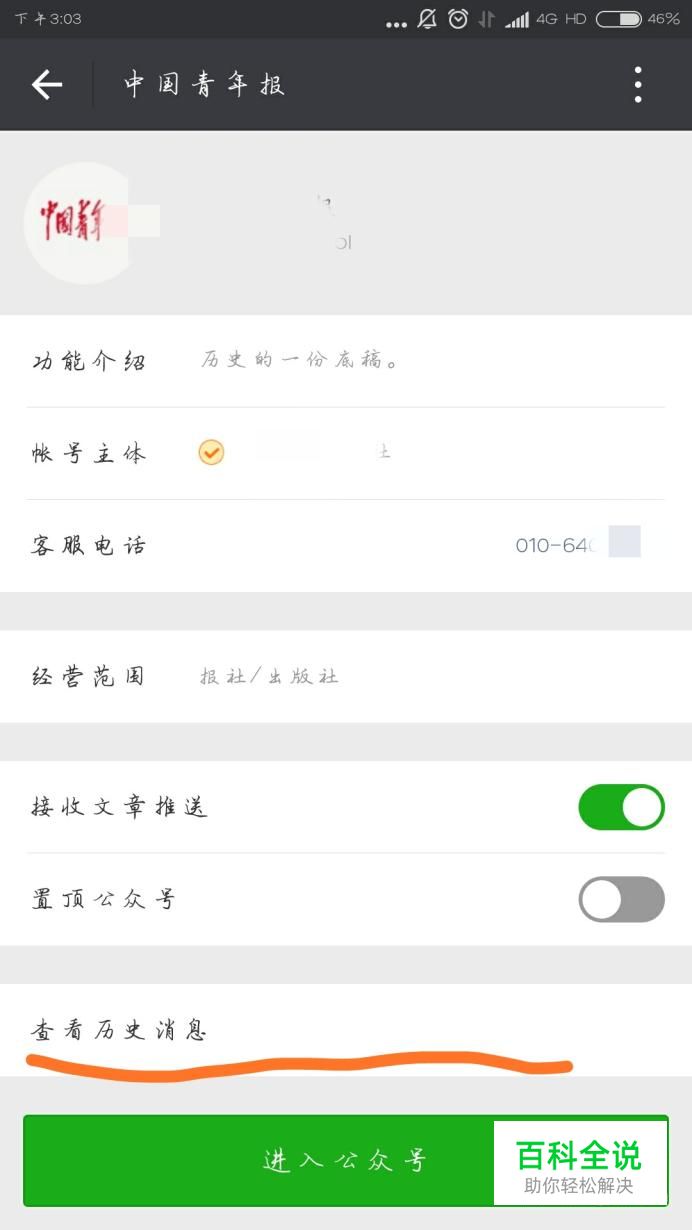
Task: Open the 帐号主体 account entity row
Action: 345,453
